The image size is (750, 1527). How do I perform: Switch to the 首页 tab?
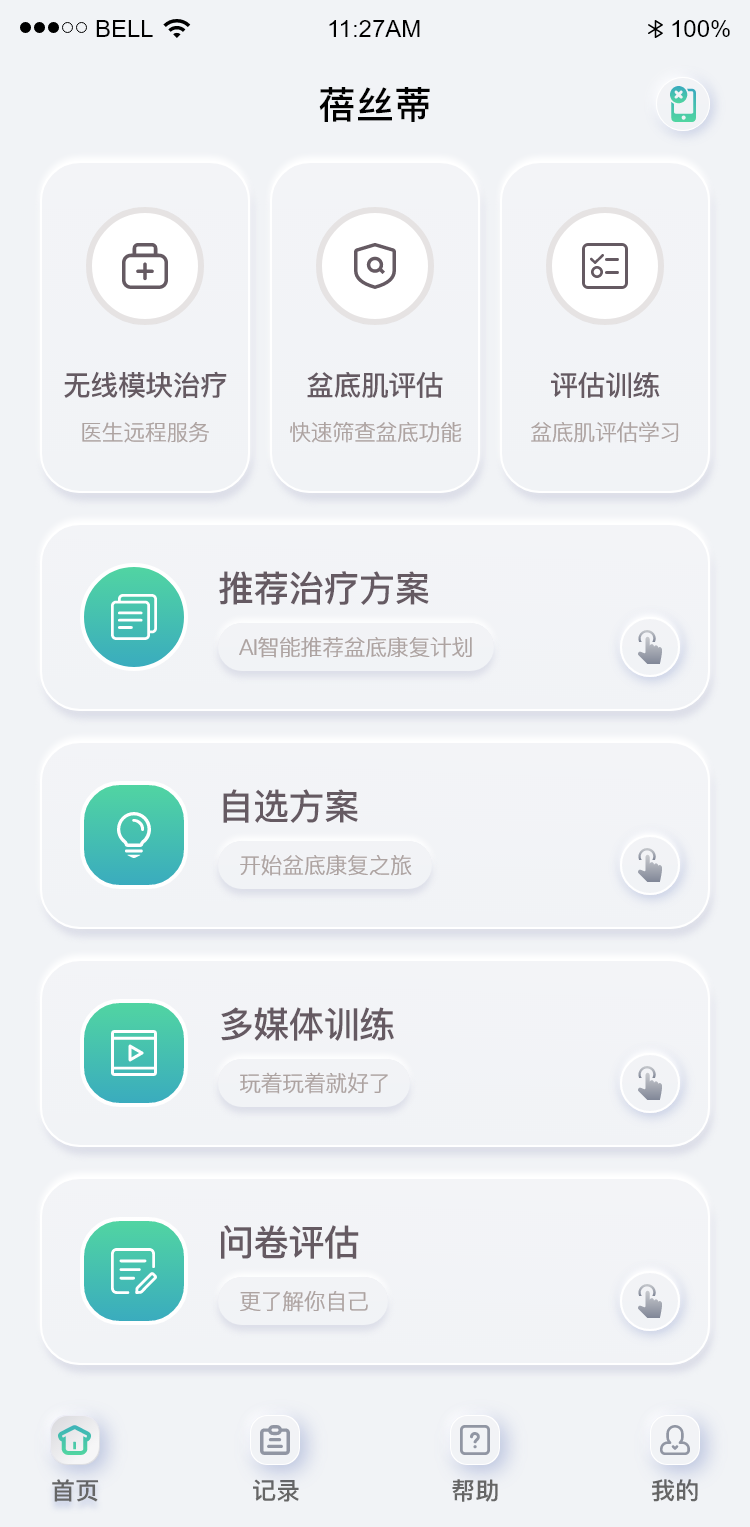tap(75, 1460)
